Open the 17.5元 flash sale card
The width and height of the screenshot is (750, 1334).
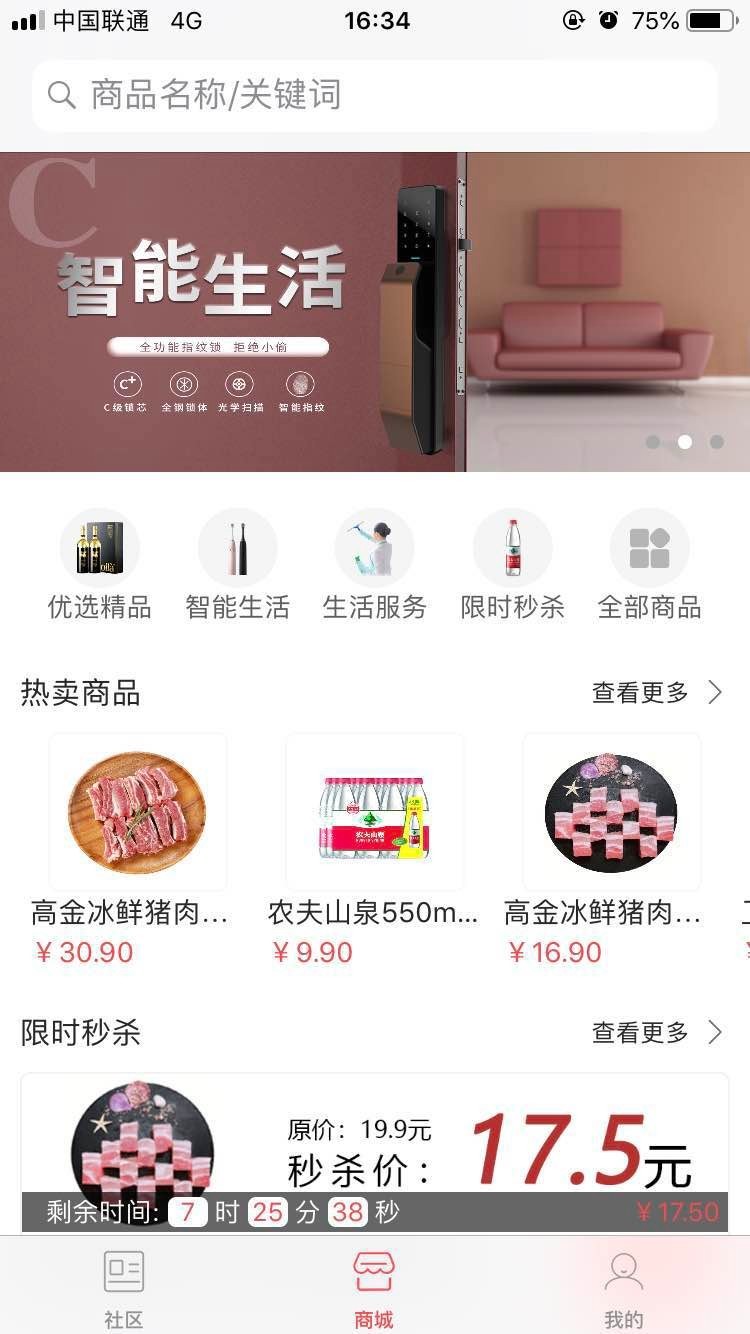(375, 1152)
